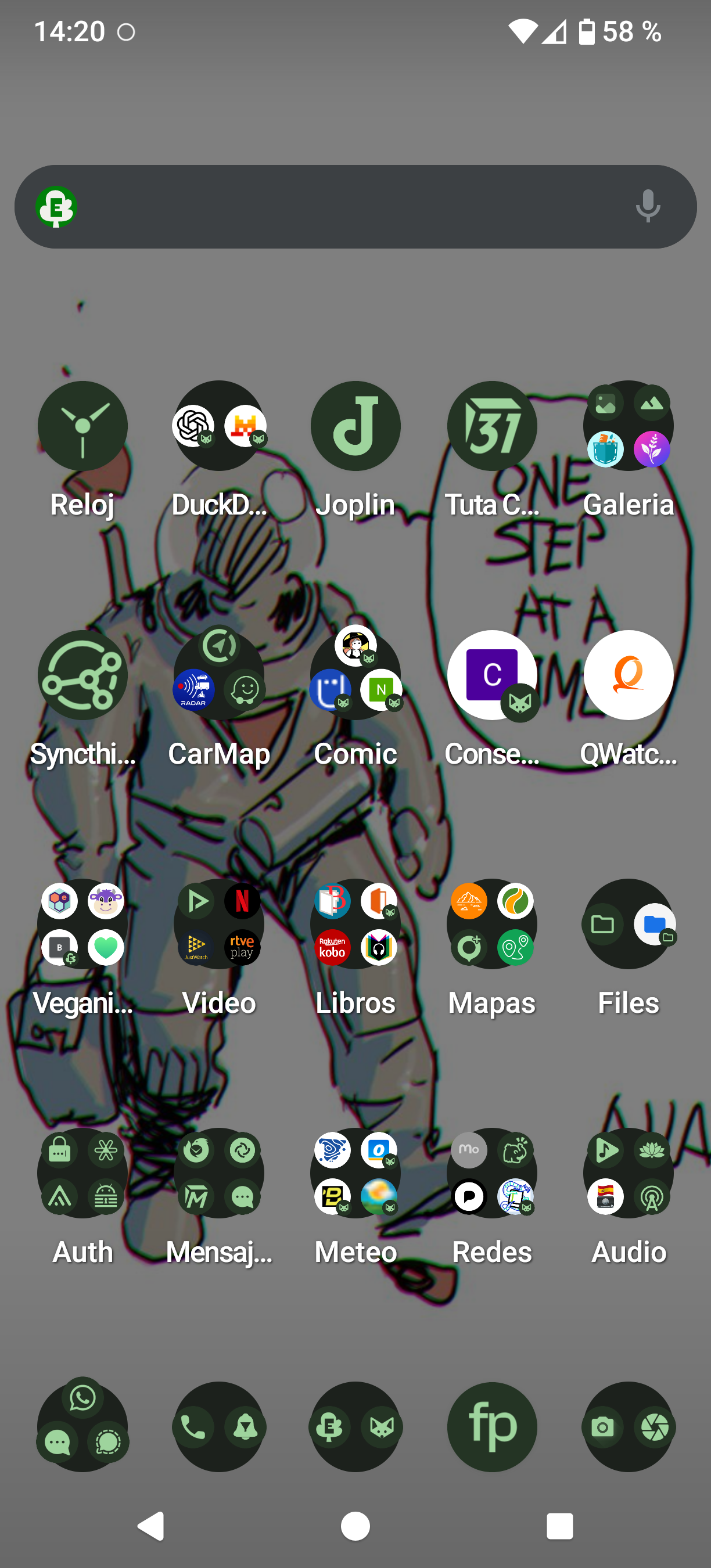Launch the QWatch app
Viewport: 711px width, 1568px height.
(628, 675)
